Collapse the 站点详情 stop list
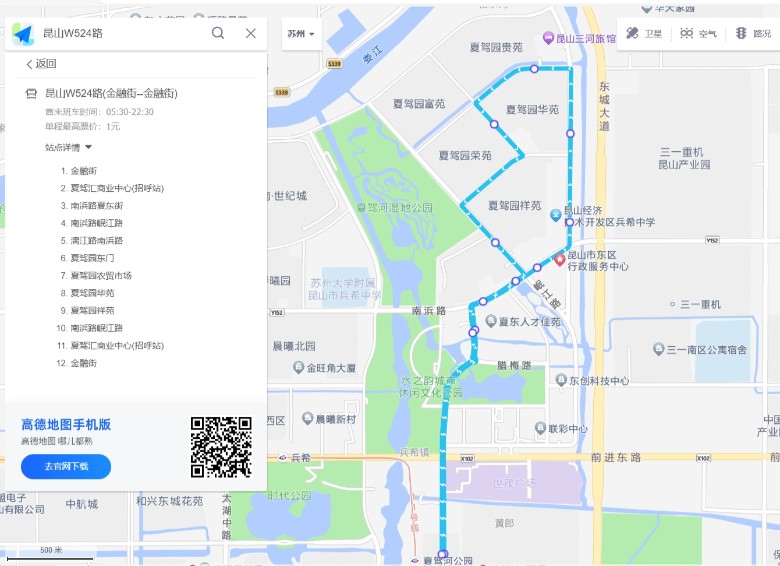Screen dimensions: 780x566 68,147
